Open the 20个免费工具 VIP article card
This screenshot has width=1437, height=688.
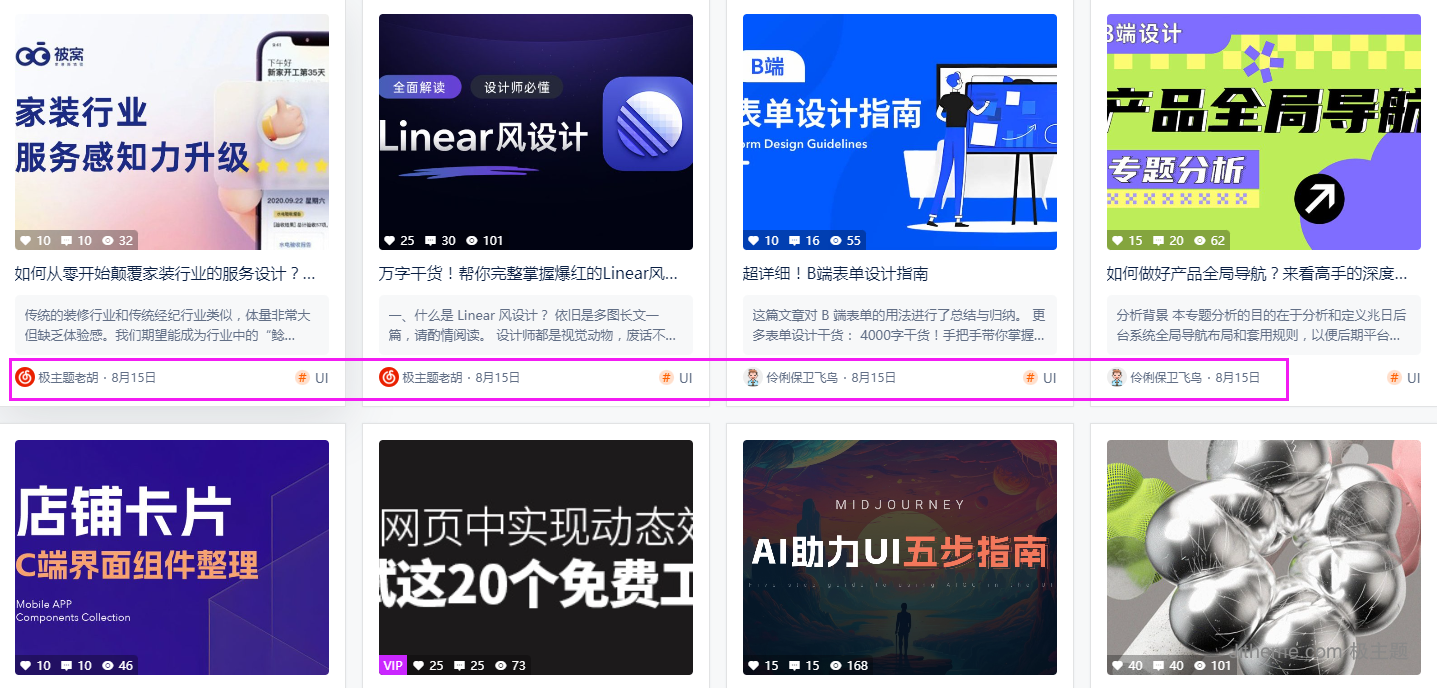[536, 557]
